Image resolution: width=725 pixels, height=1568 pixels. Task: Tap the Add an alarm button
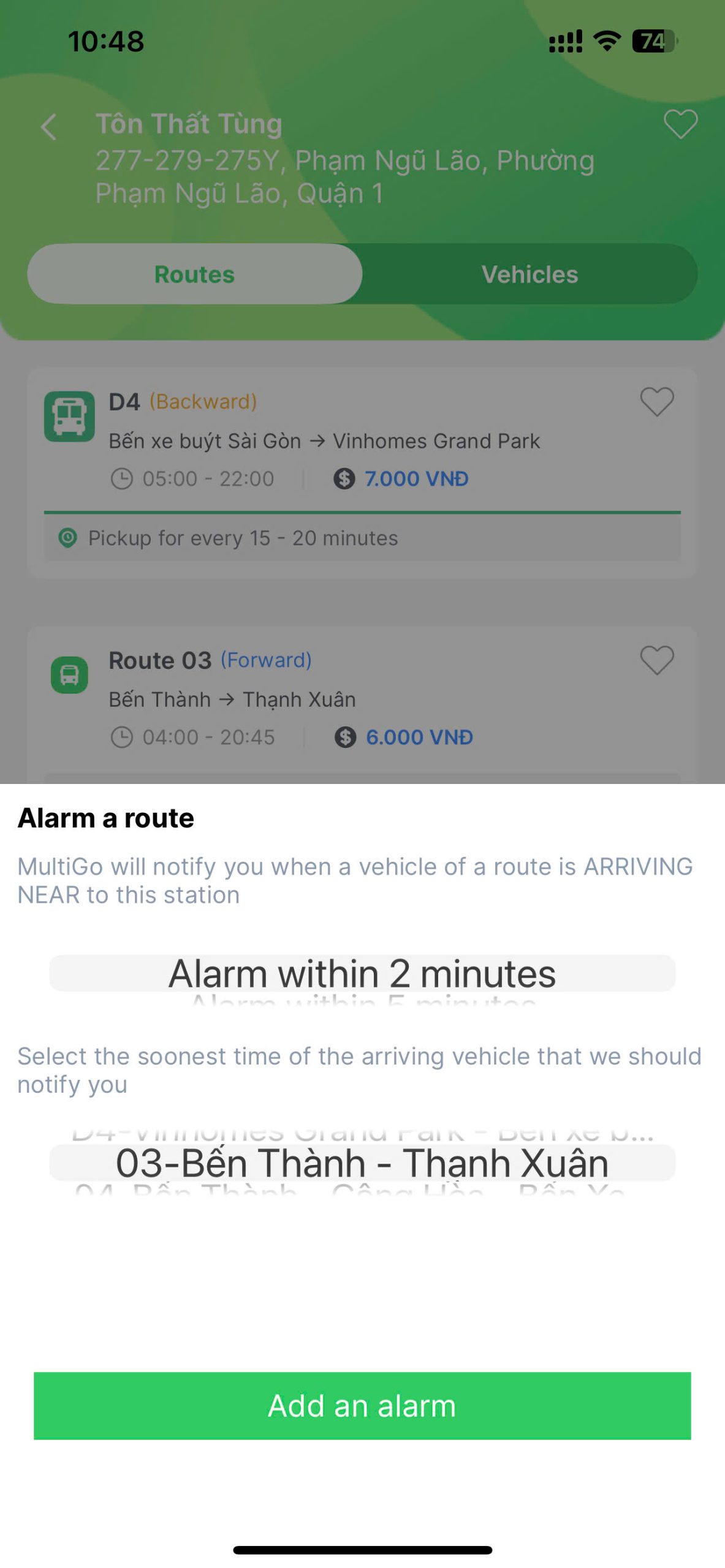click(x=362, y=1405)
